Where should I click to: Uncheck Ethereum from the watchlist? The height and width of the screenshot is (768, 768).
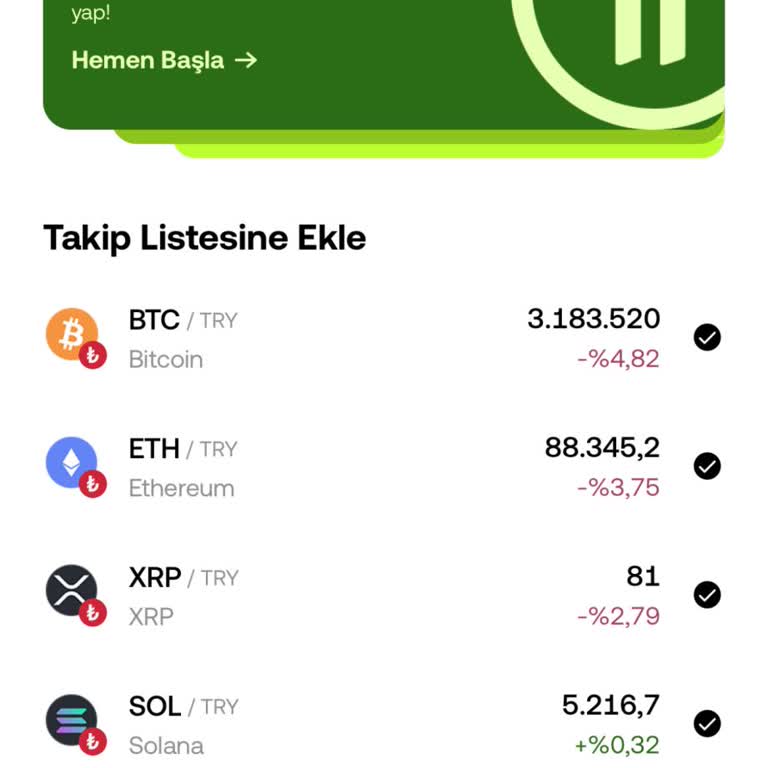[x=707, y=466]
